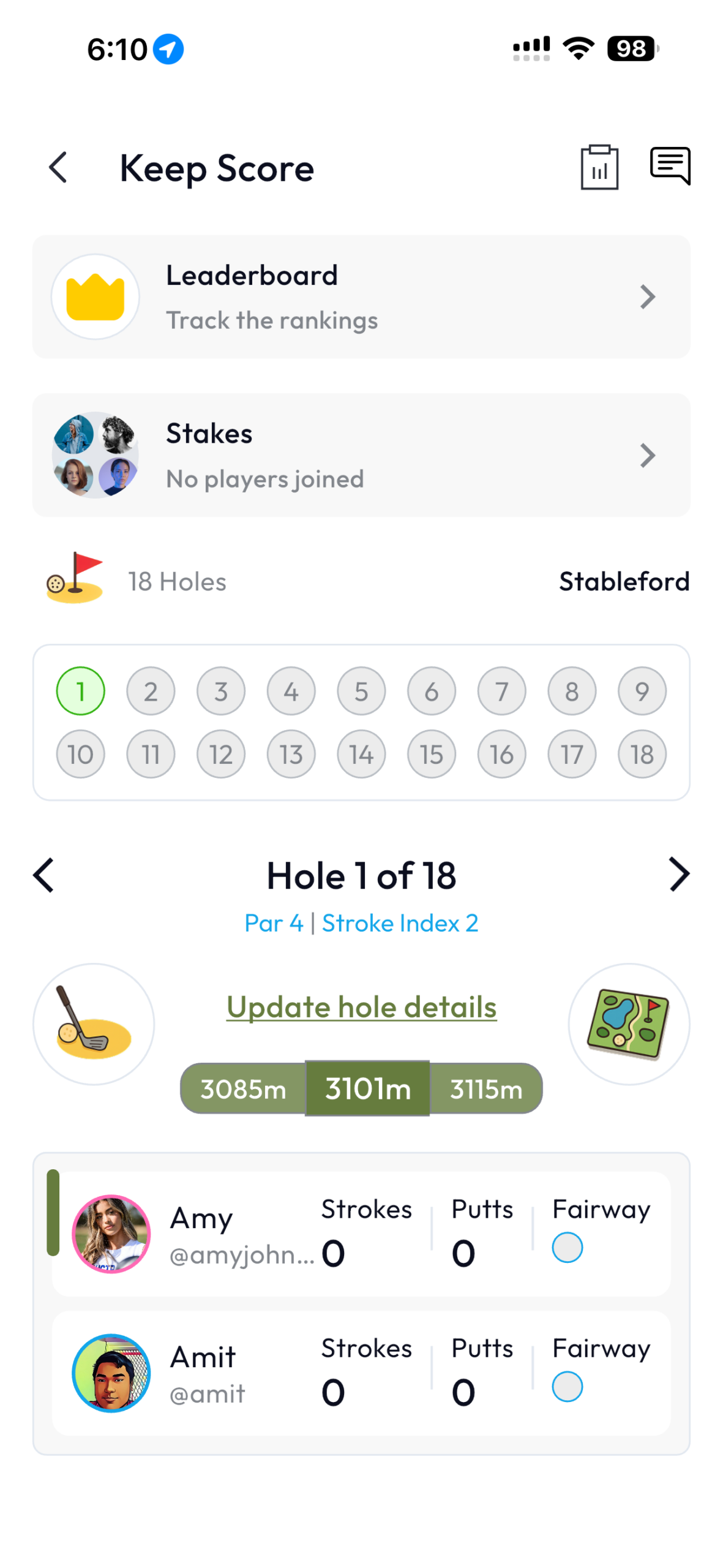The width and height of the screenshot is (723, 1568).
Task: Open the scorecard clipboard icon
Action: click(599, 167)
